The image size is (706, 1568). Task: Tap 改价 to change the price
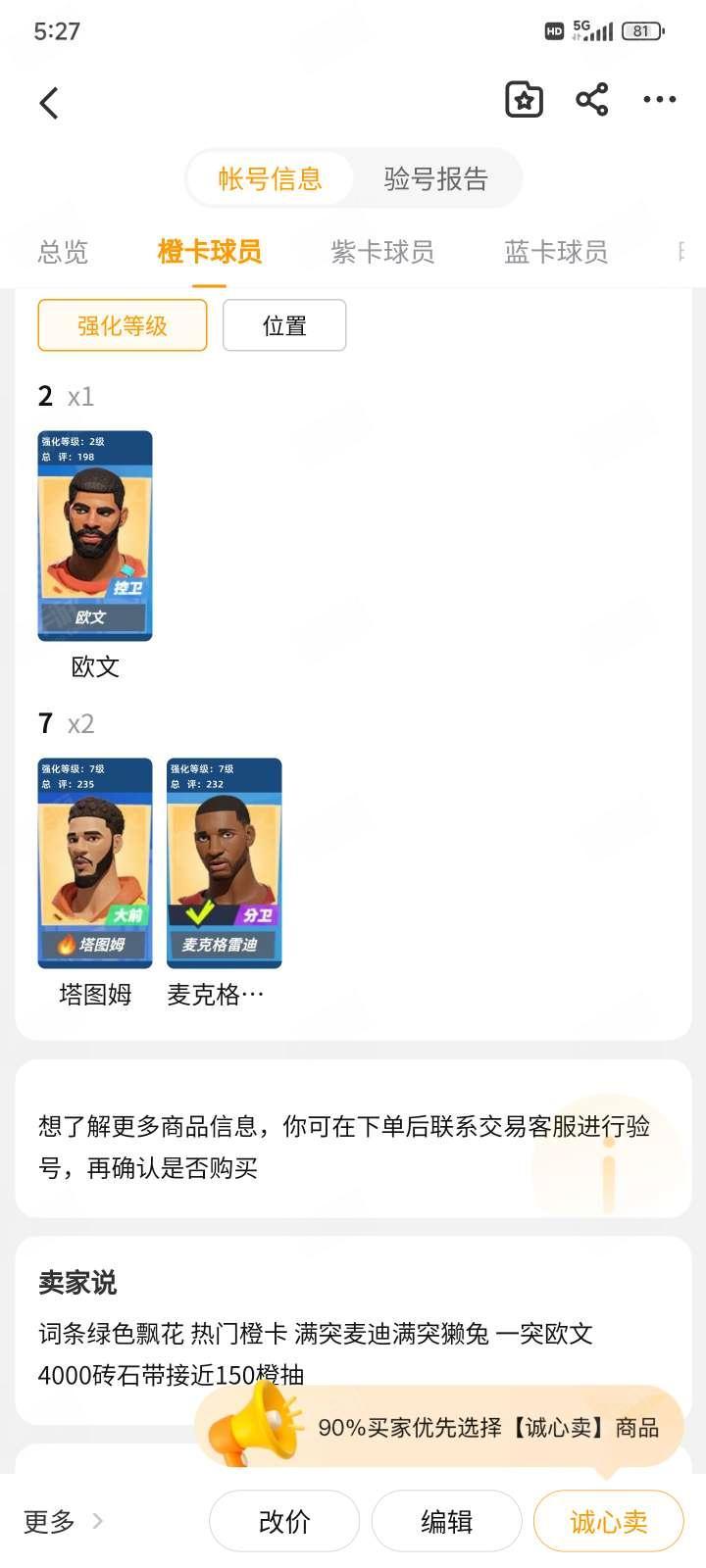[284, 1521]
